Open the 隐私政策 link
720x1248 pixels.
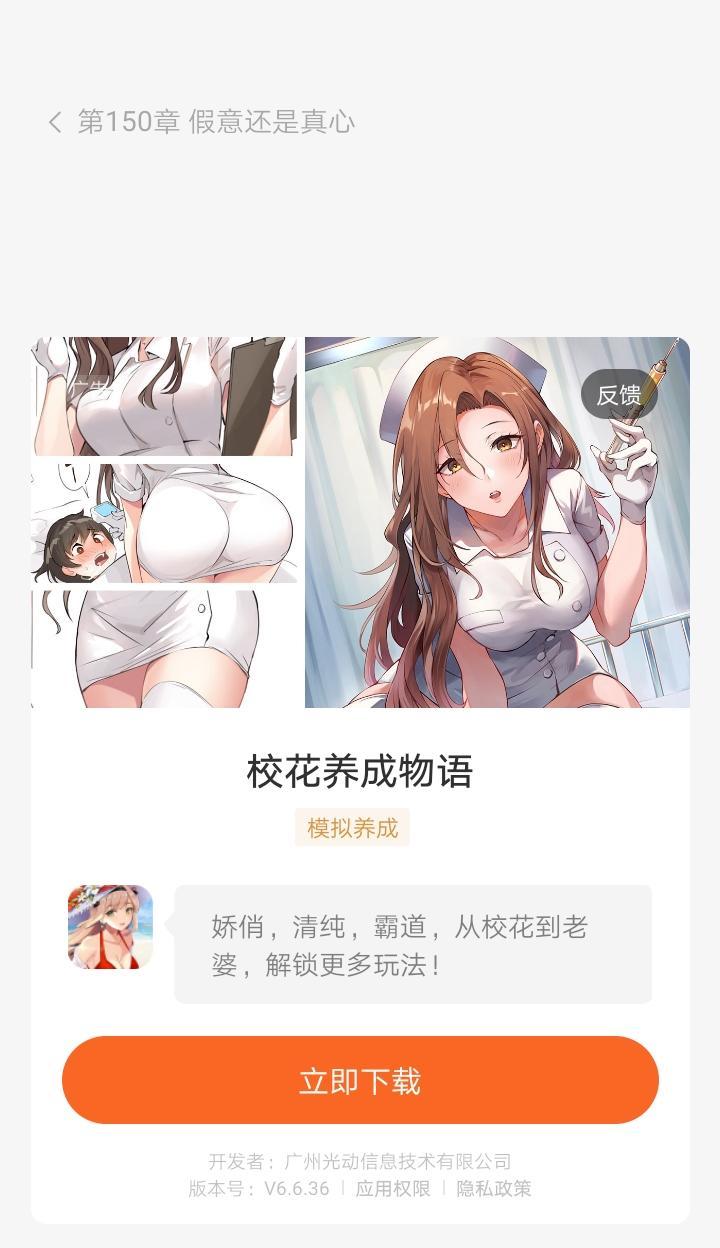coord(494,1188)
